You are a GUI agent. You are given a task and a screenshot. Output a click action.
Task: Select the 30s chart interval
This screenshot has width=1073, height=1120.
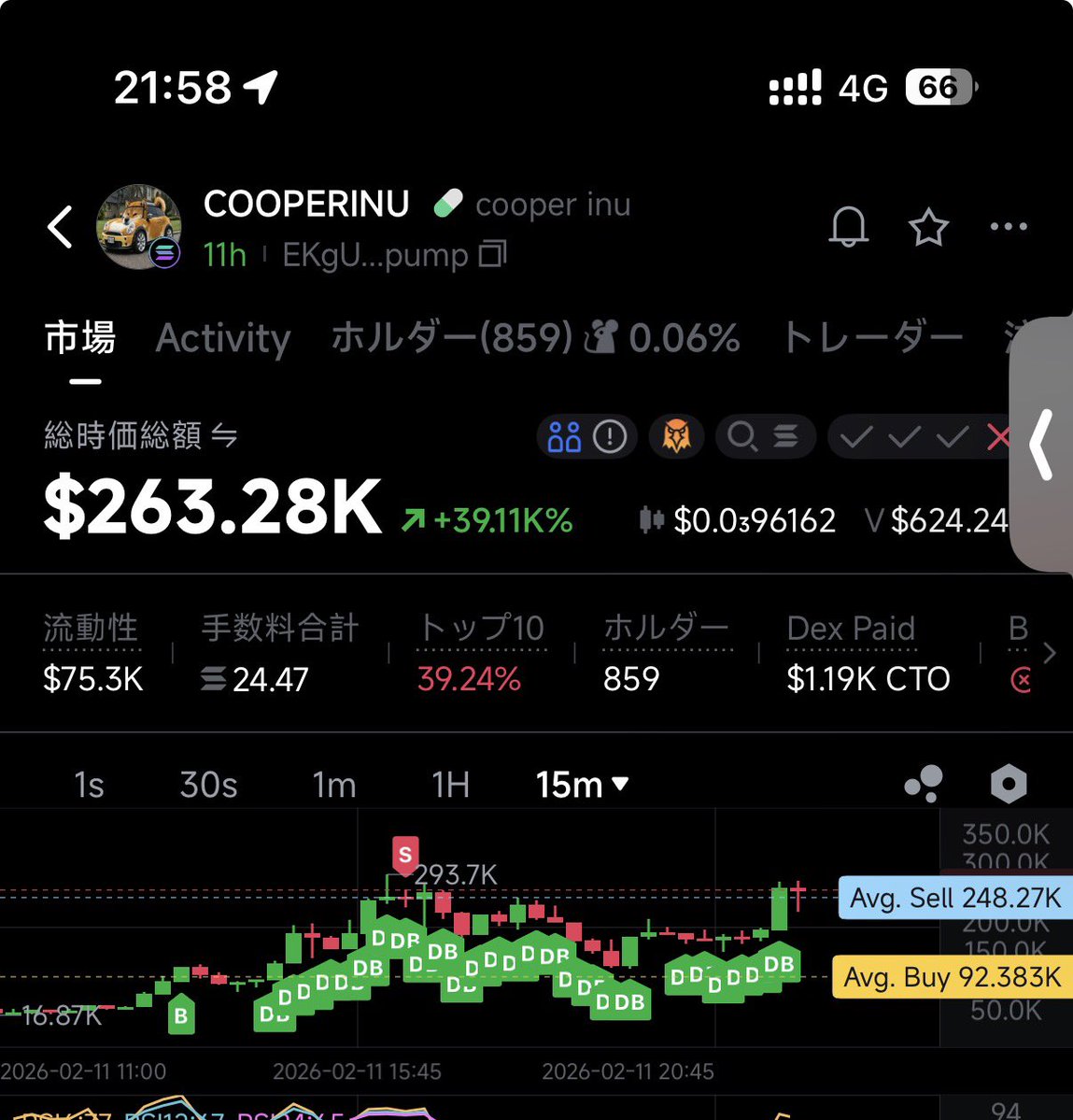click(x=208, y=785)
